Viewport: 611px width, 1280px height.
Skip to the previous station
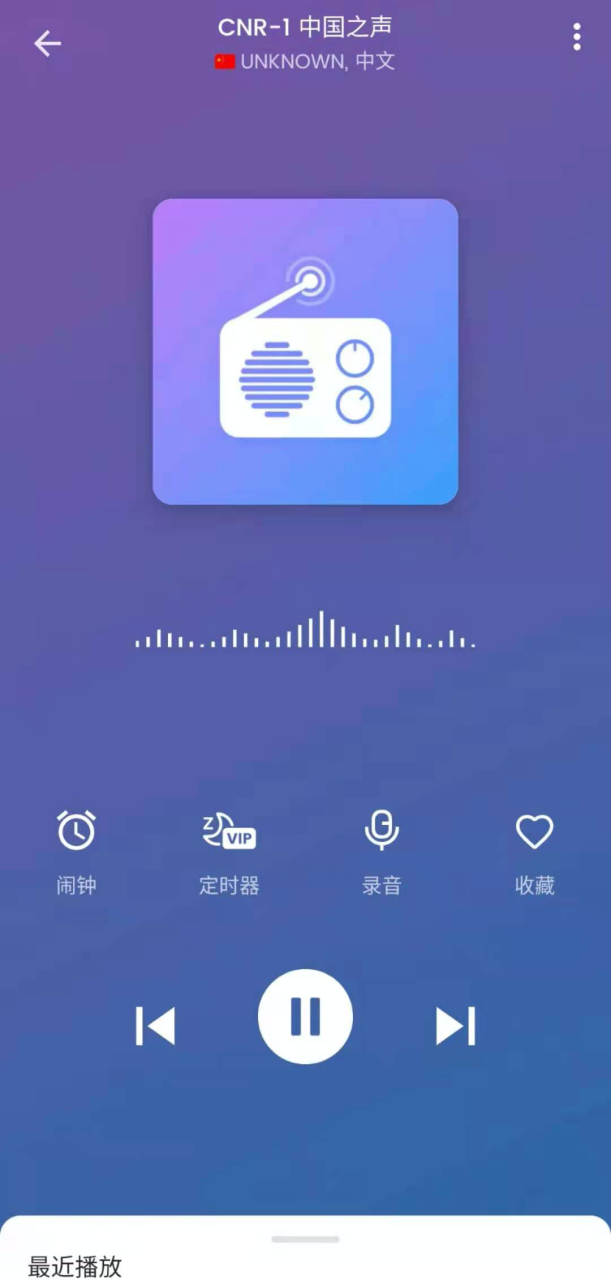point(155,1026)
